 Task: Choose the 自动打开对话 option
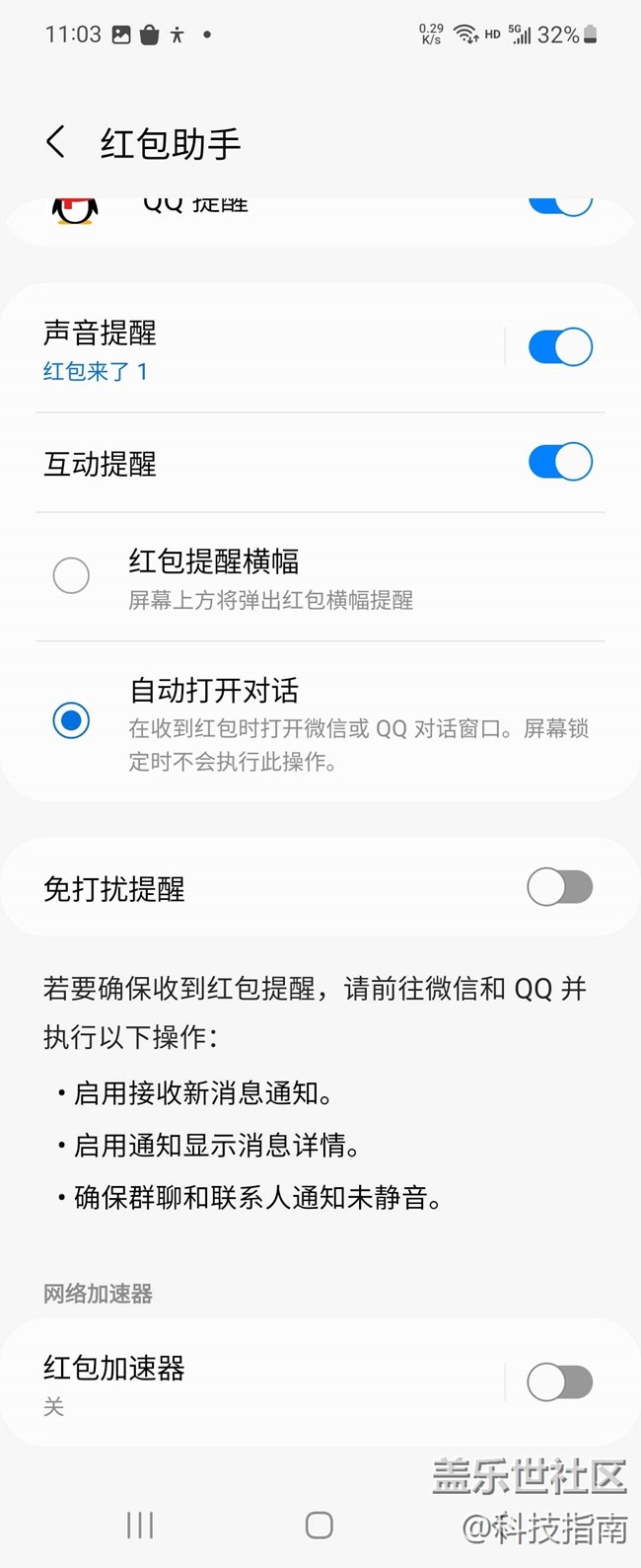(71, 720)
